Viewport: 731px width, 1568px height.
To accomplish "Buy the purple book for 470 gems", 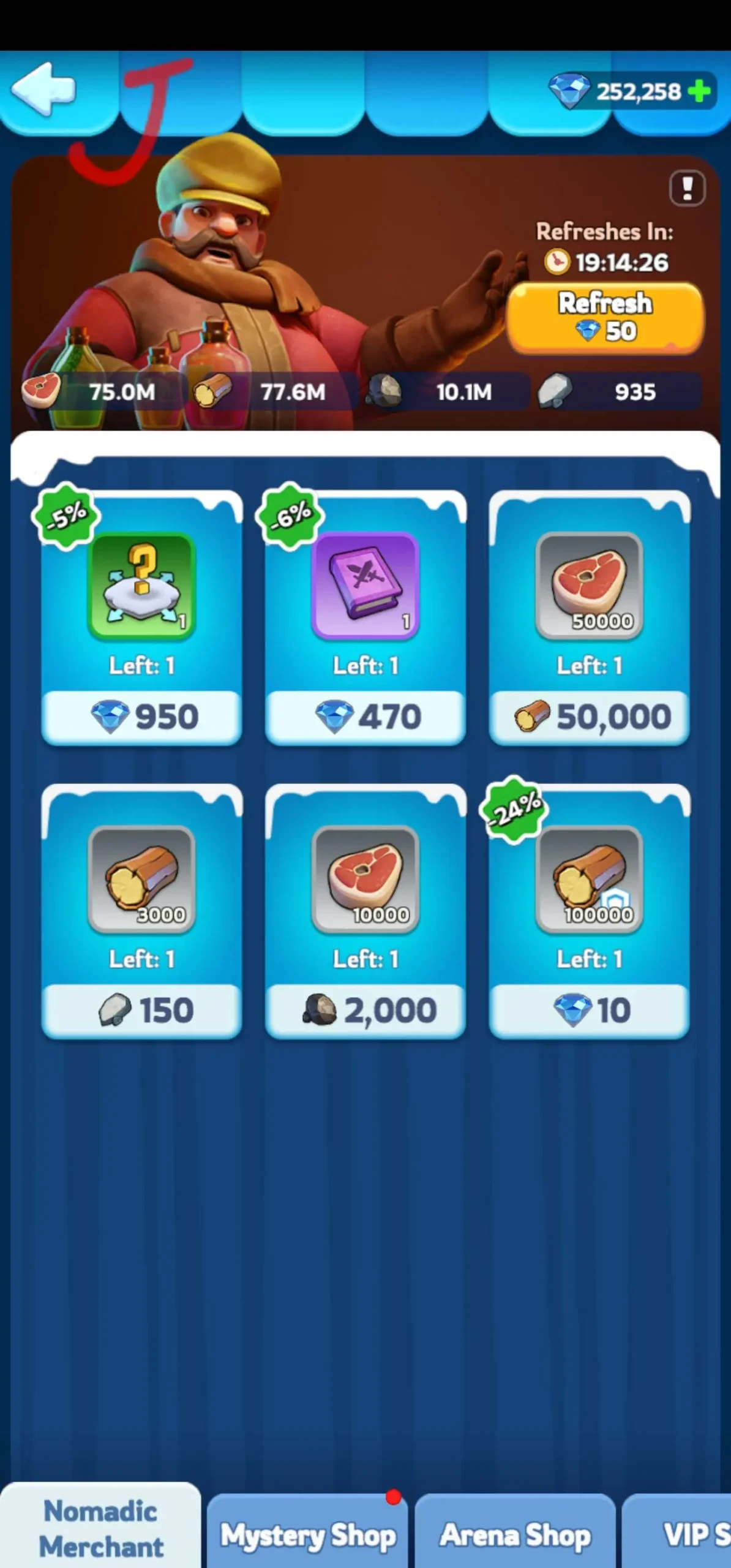I will pos(365,717).
